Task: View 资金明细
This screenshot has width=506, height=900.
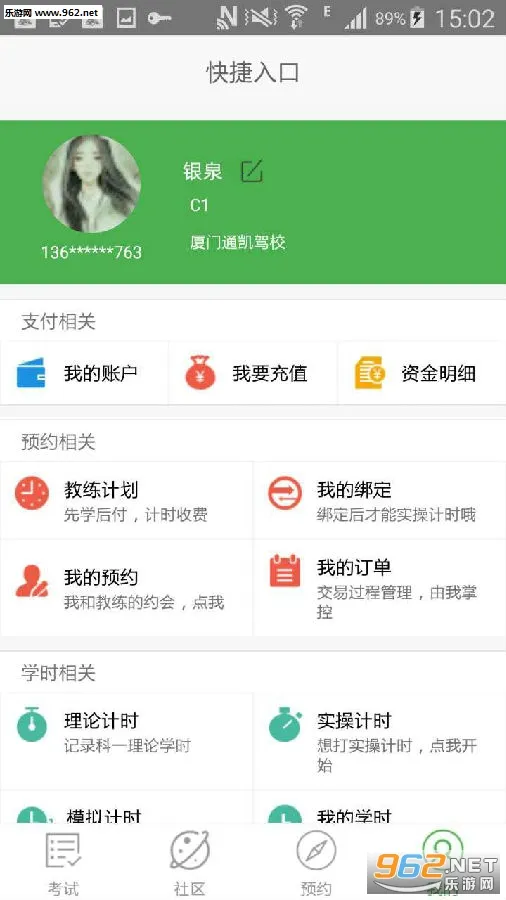Action: click(422, 373)
